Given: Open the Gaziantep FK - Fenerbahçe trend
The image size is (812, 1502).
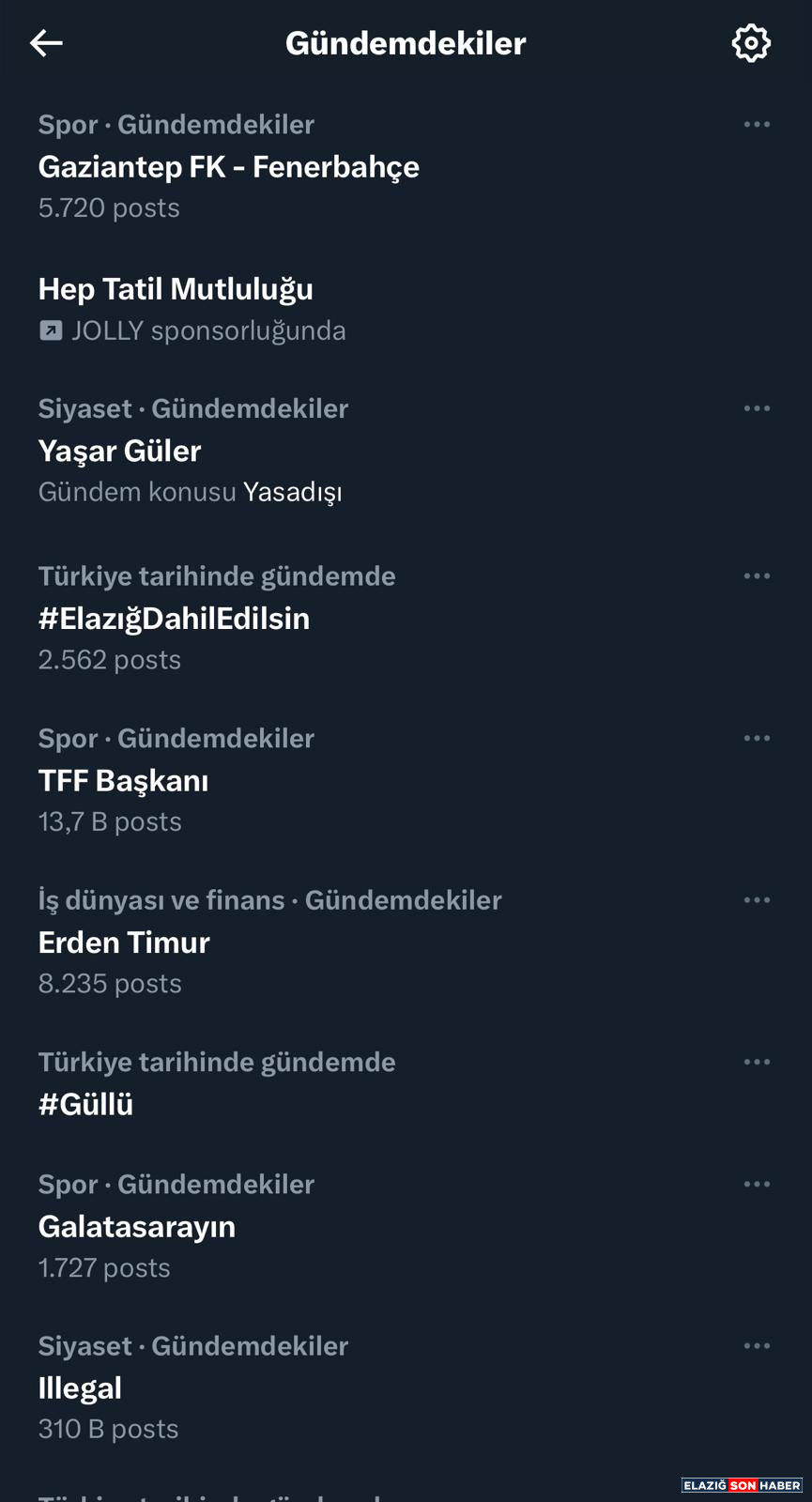Looking at the screenshot, I should pyautogui.click(x=229, y=167).
